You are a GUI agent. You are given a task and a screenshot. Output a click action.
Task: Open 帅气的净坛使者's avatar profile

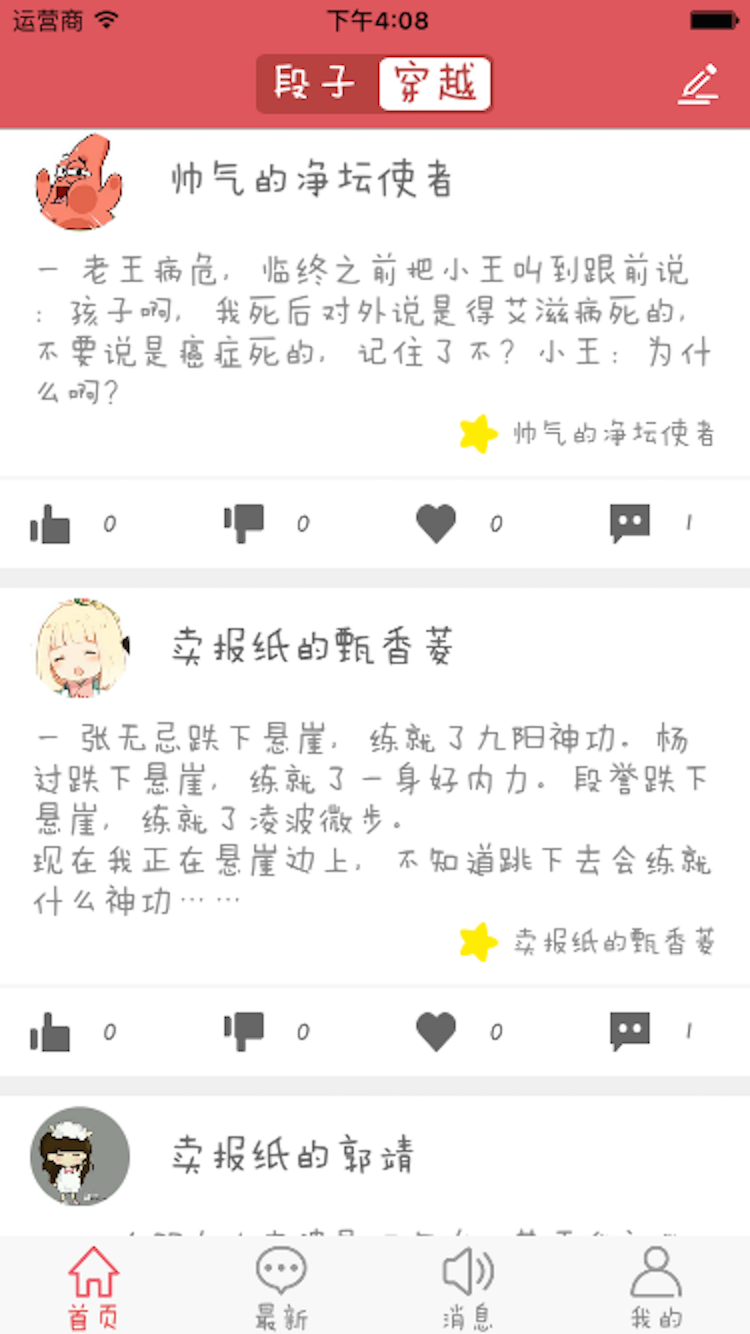click(x=80, y=181)
